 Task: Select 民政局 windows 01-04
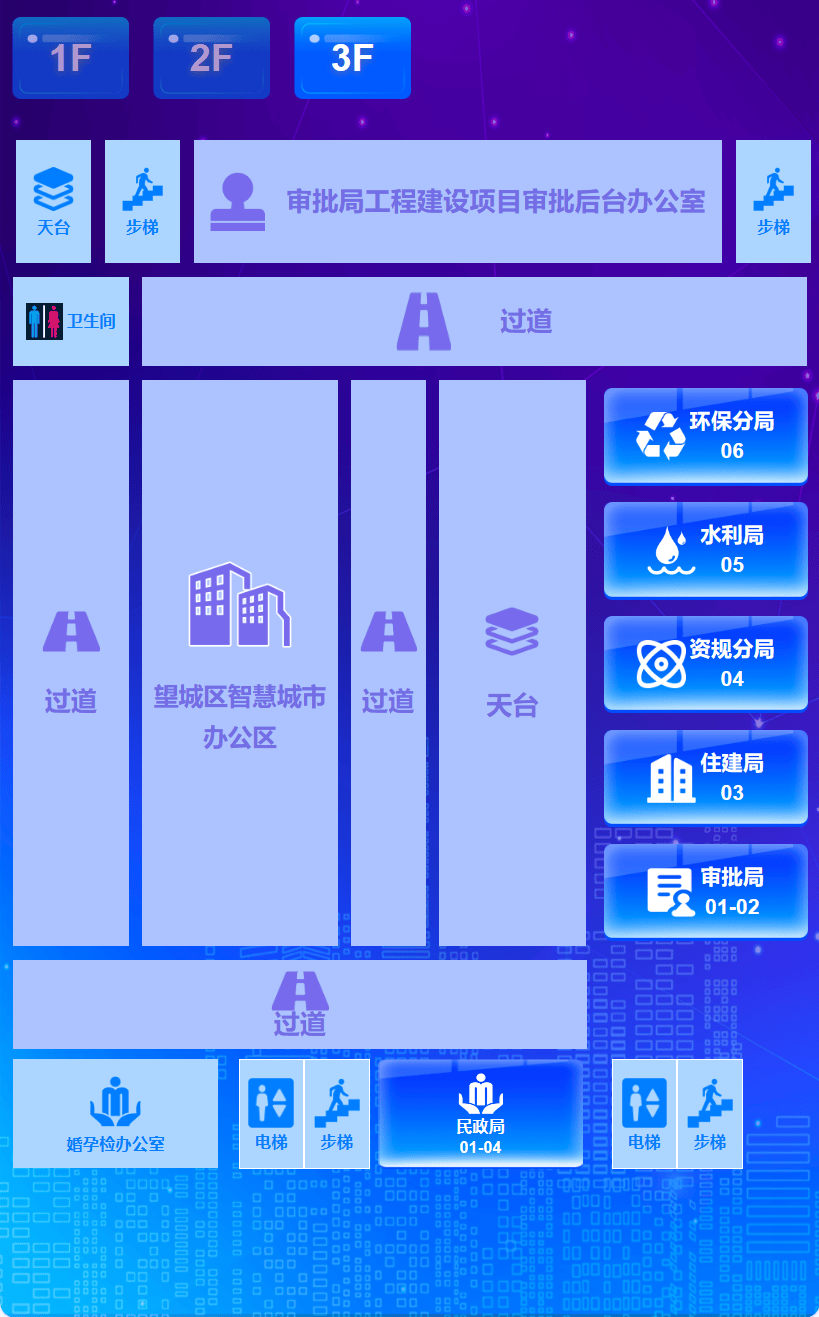[x=480, y=1113]
